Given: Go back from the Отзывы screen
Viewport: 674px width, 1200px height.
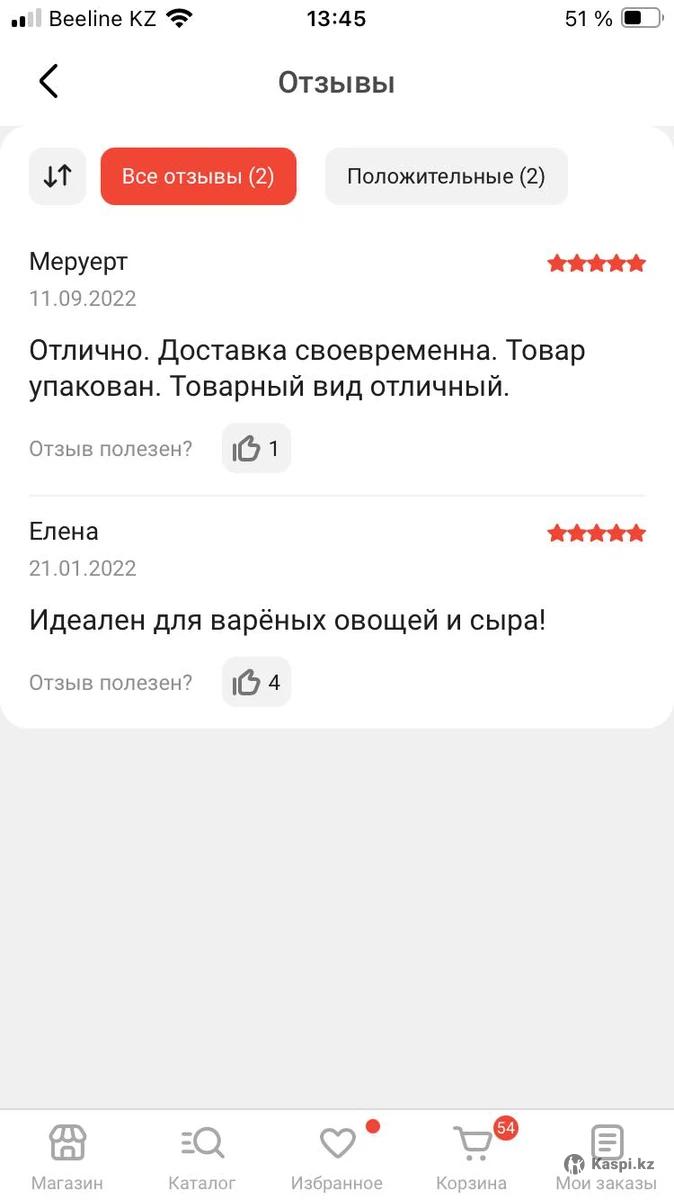Looking at the screenshot, I should [x=48, y=81].
